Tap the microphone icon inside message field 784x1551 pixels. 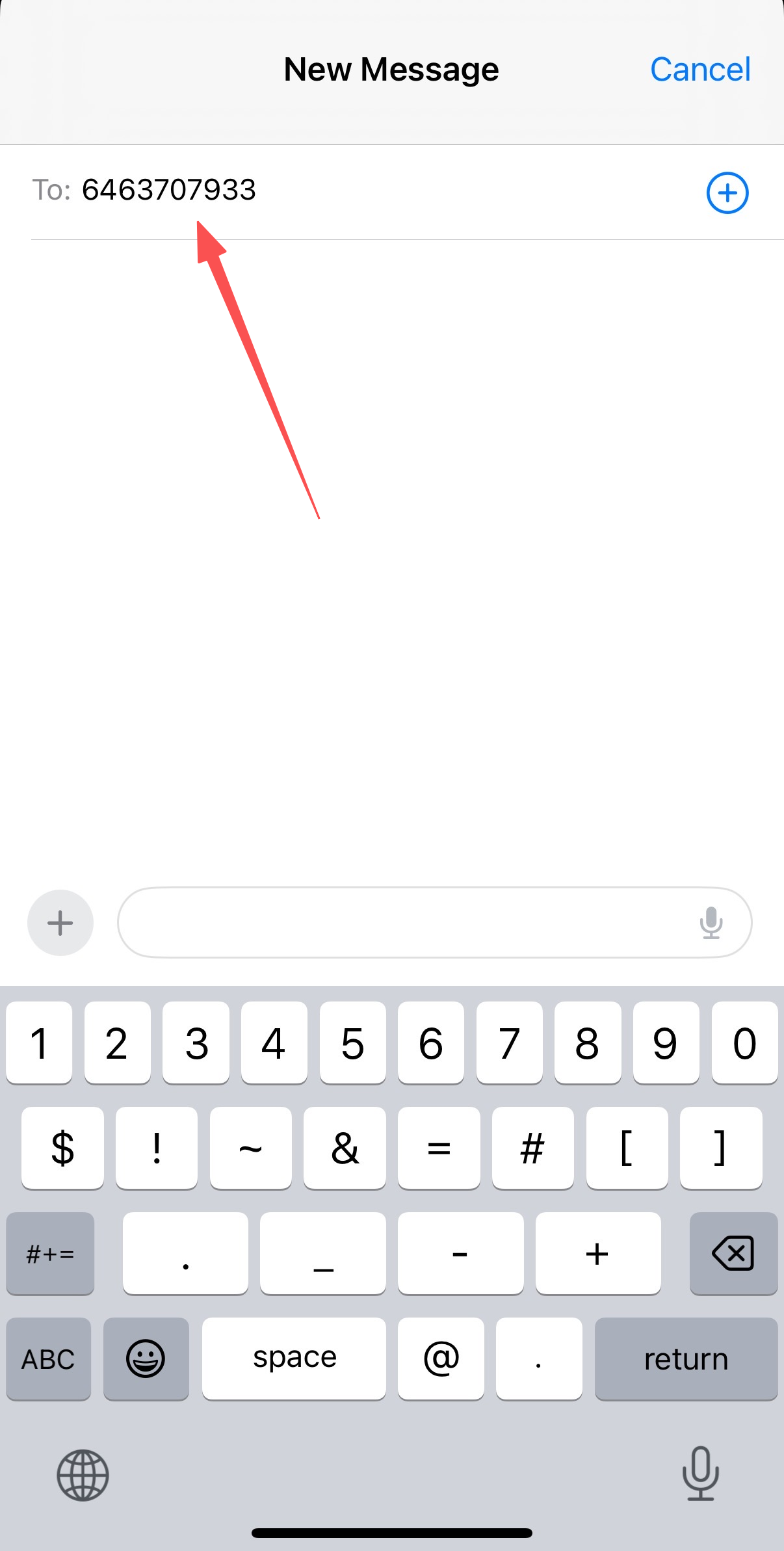pos(712,923)
